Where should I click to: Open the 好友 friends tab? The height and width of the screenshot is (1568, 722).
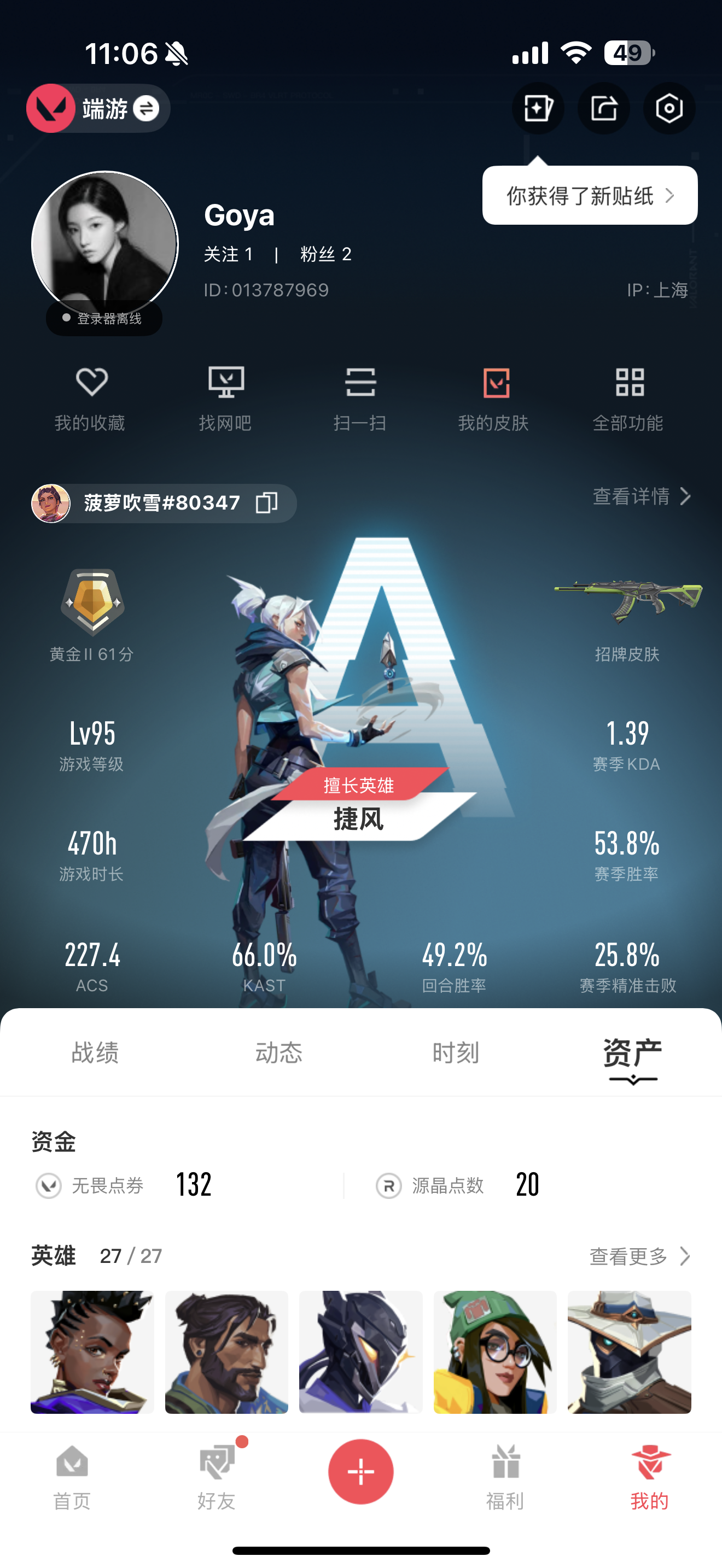pos(217,1478)
